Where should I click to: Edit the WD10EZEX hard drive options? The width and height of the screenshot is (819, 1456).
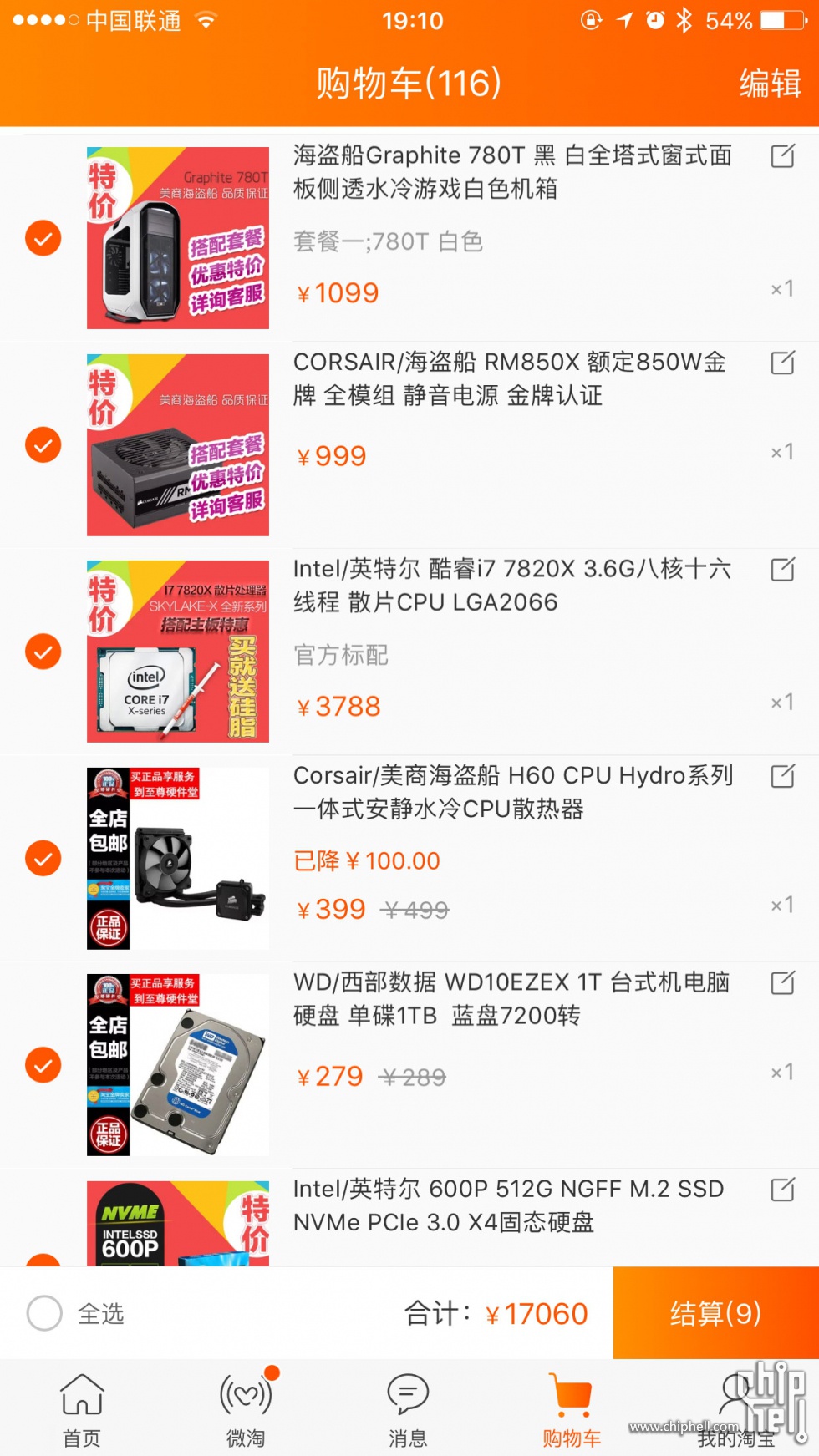782,983
